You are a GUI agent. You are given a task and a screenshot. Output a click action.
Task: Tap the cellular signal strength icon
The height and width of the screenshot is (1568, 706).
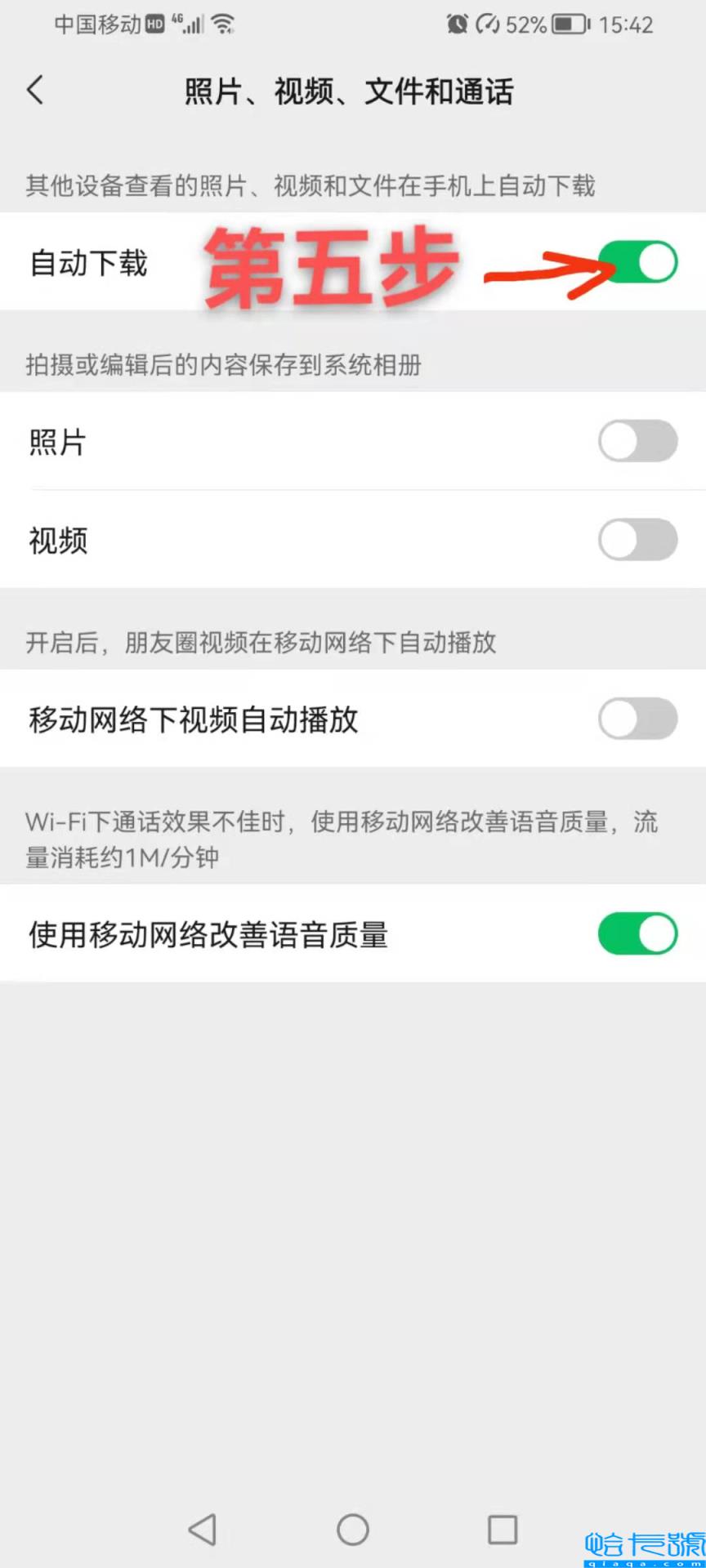pyautogui.click(x=194, y=24)
